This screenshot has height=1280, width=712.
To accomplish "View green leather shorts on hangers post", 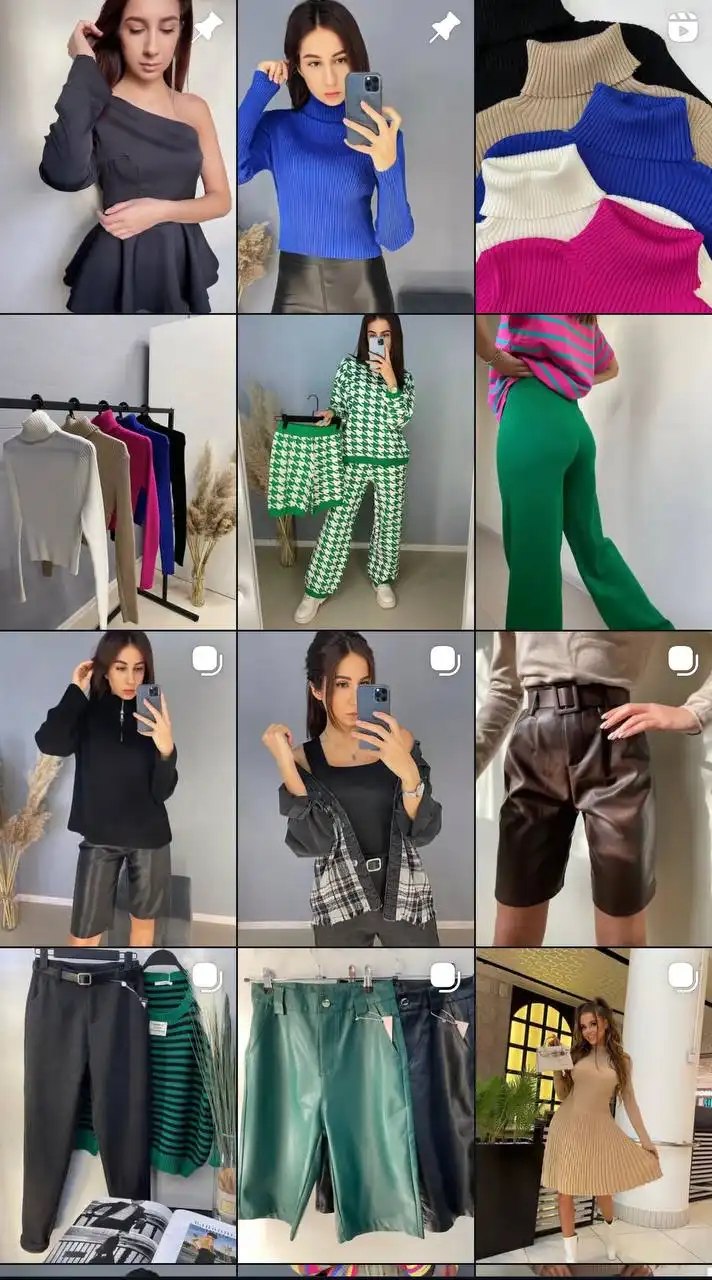I will click(355, 1105).
